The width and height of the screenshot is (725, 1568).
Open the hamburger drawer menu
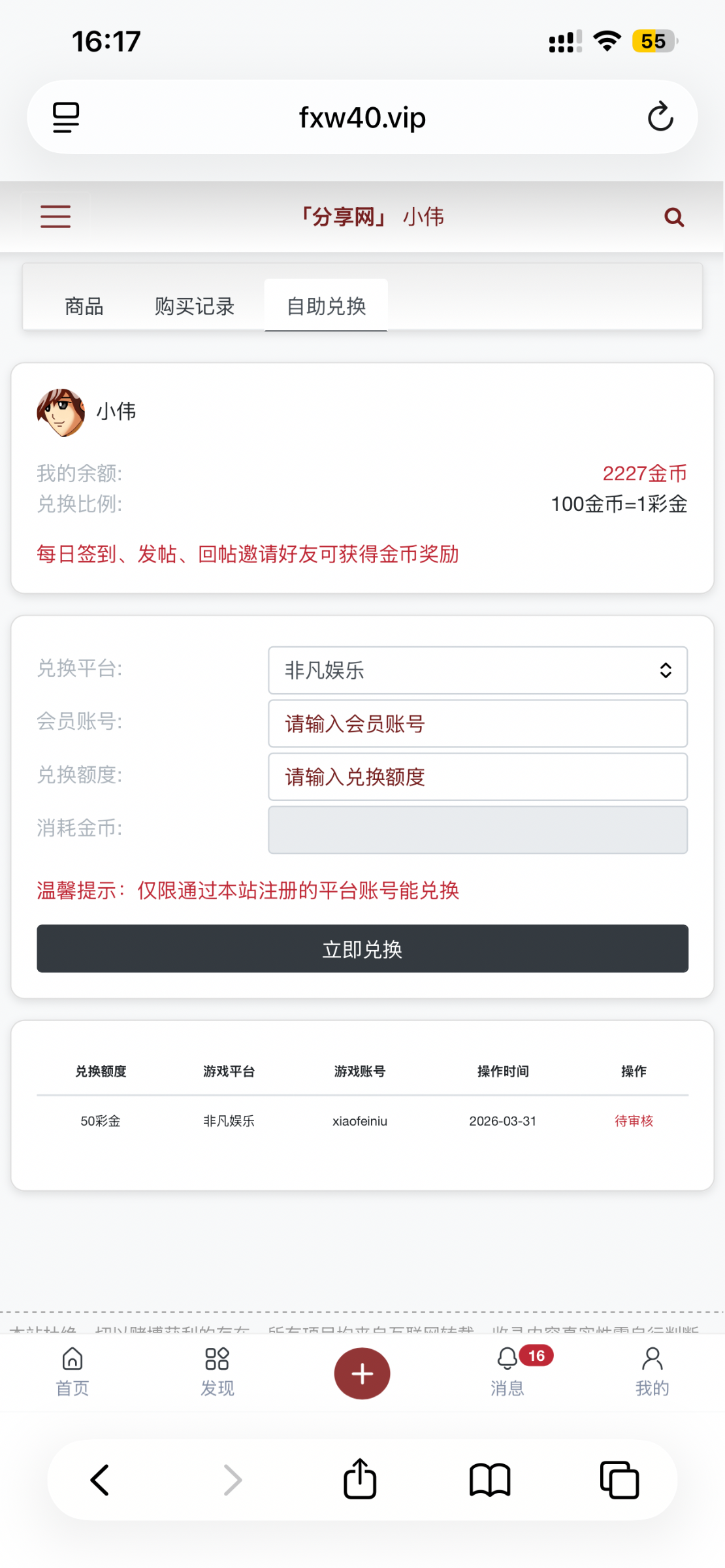[56, 216]
